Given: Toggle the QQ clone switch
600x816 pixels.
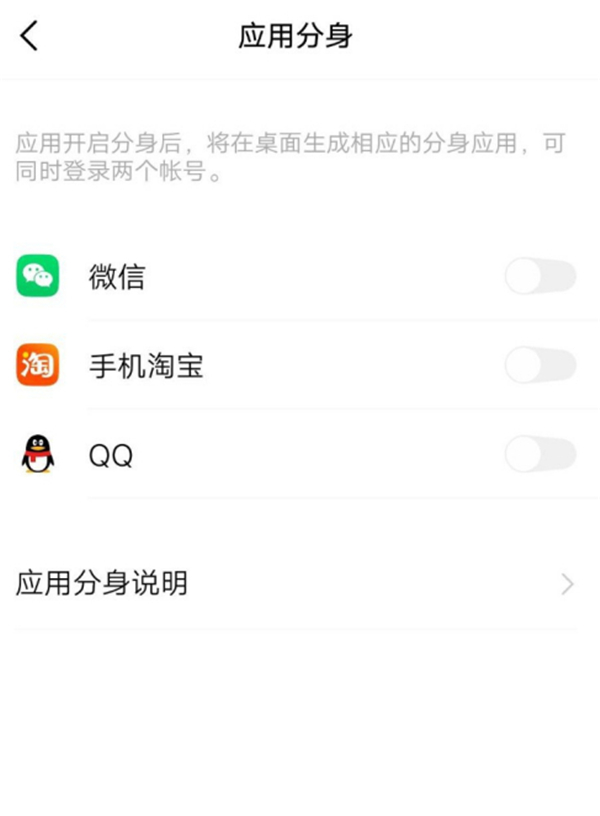Looking at the screenshot, I should 540,455.
